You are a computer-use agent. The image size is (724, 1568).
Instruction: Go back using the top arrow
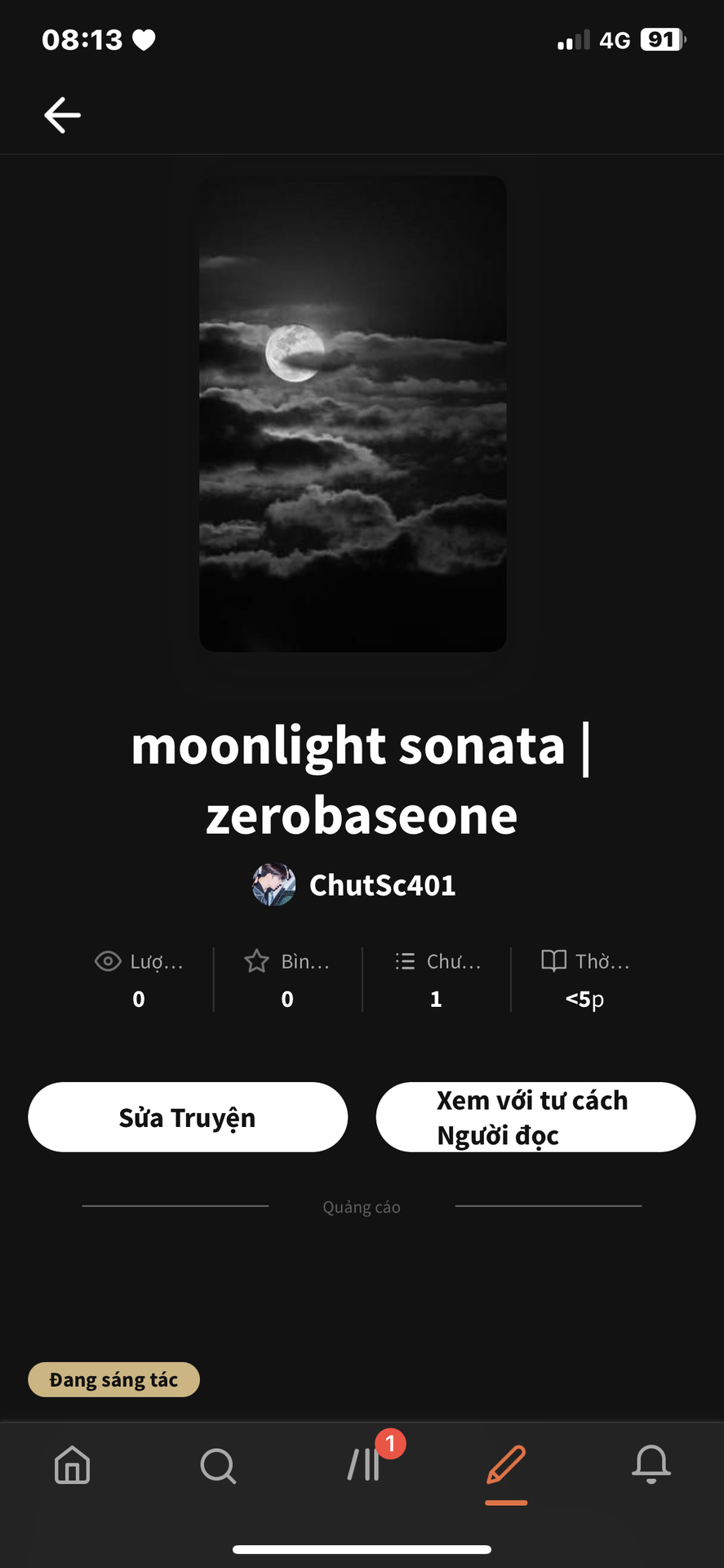pos(62,115)
